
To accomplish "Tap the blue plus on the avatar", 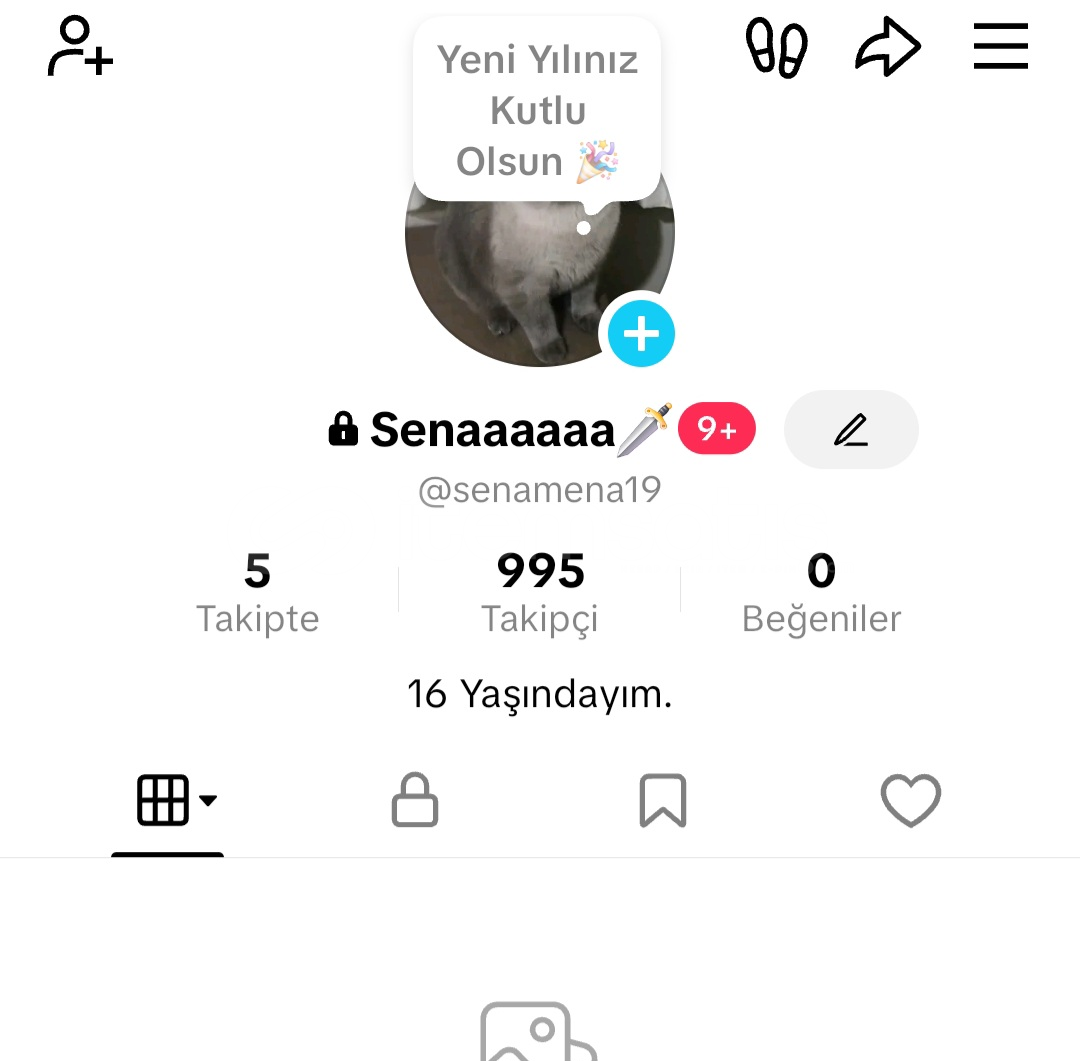I will click(641, 334).
